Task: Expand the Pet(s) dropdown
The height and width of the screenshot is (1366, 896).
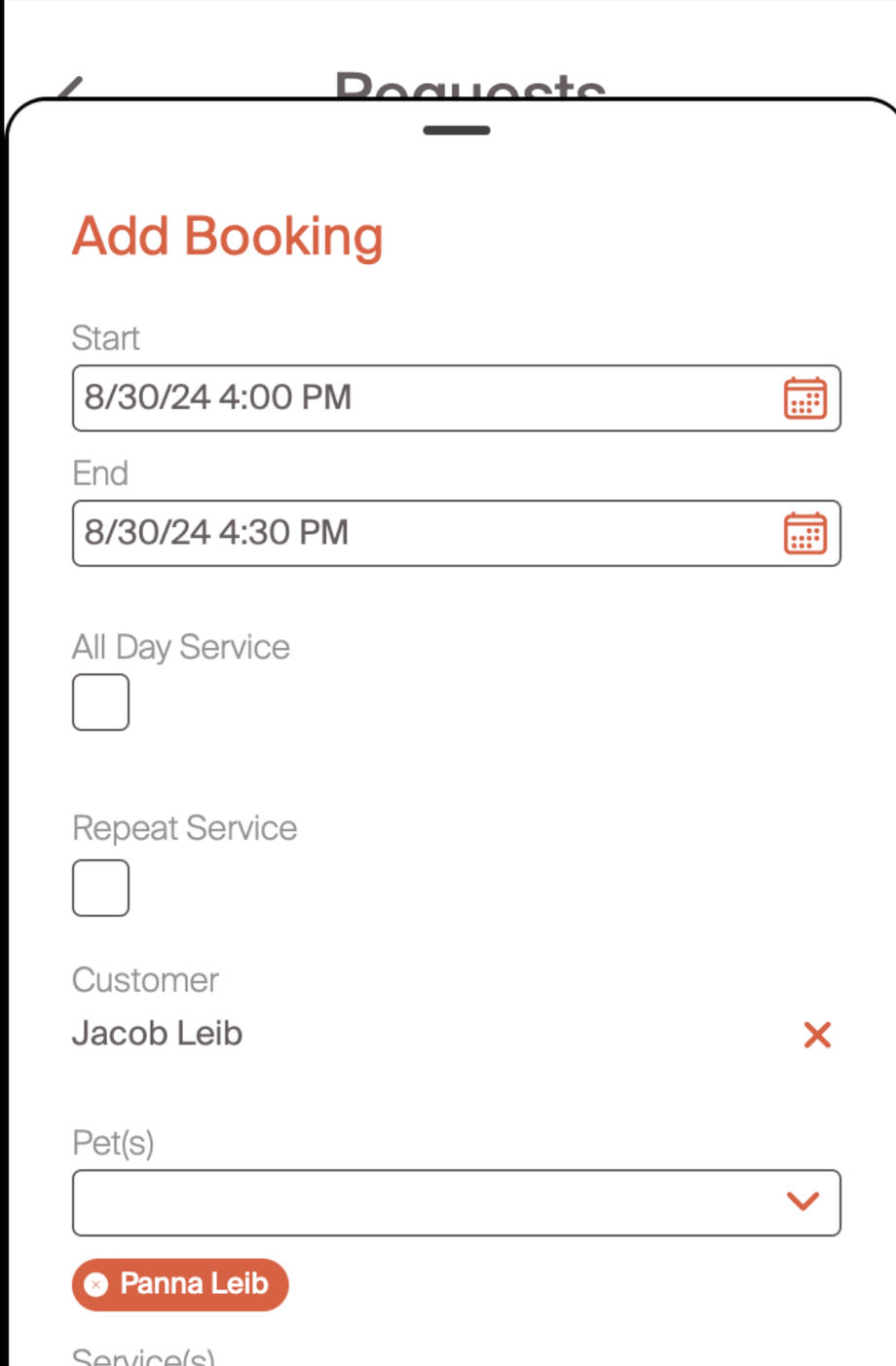Action: [803, 1202]
